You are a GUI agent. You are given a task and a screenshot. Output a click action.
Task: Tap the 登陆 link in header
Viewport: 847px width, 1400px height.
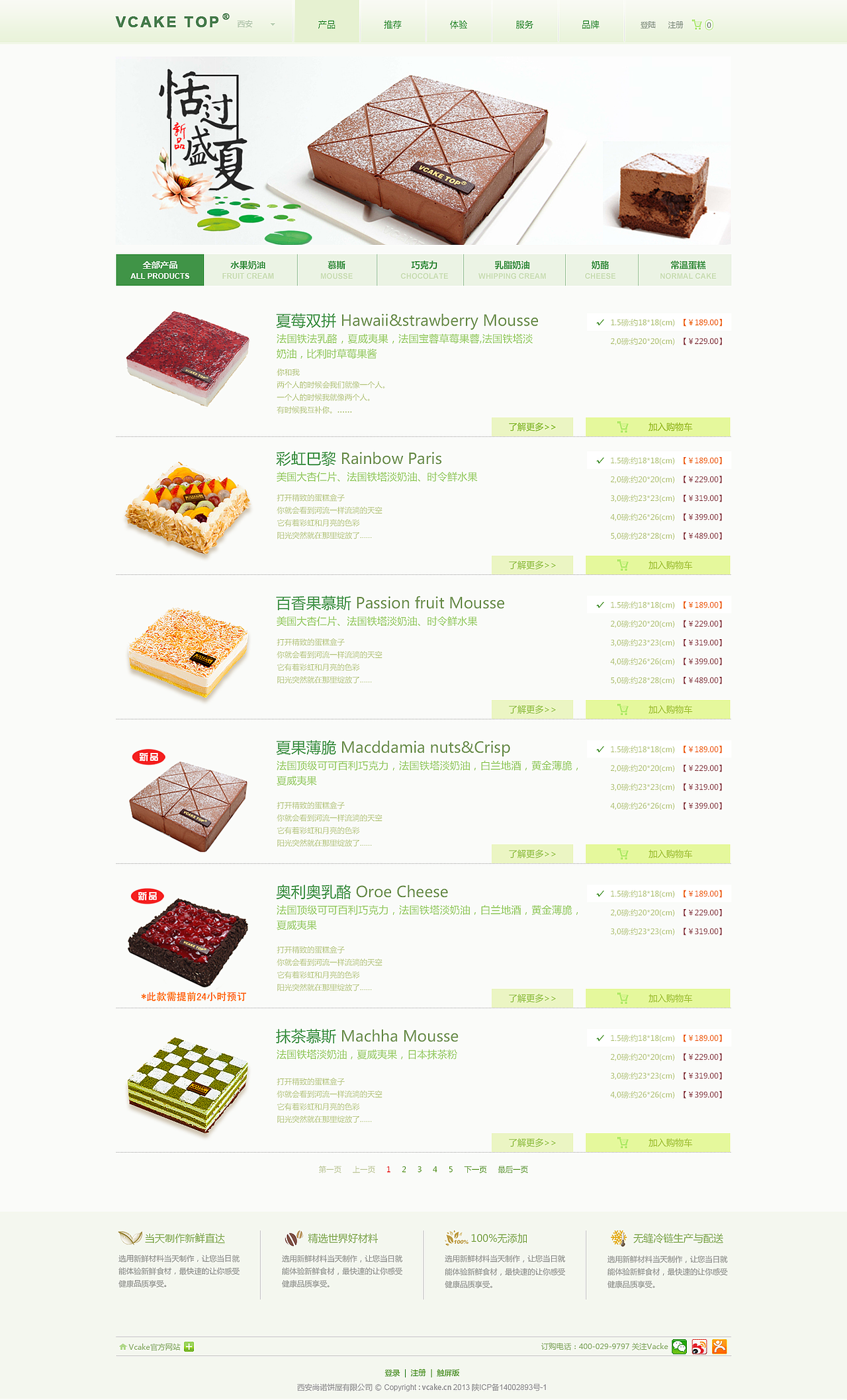point(648,25)
